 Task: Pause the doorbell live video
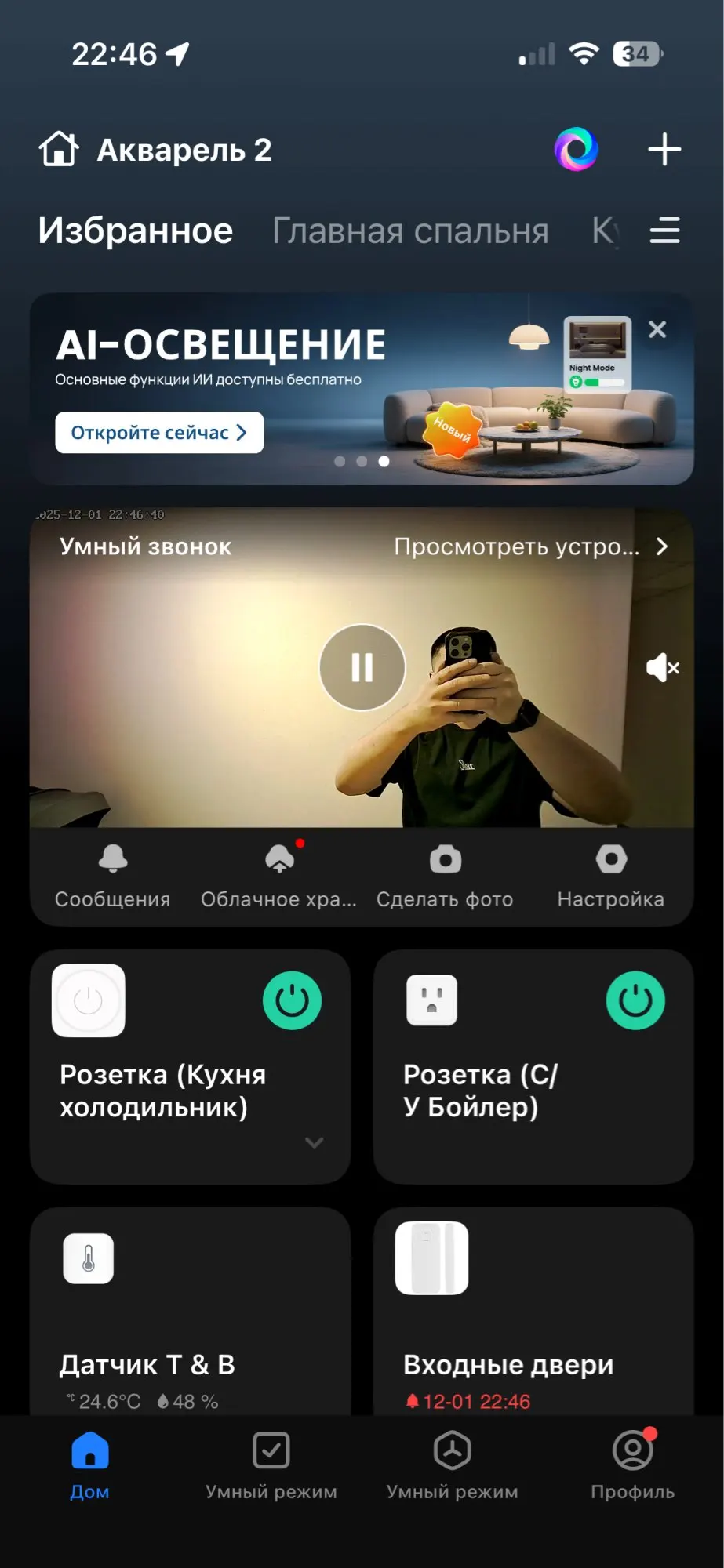click(362, 667)
